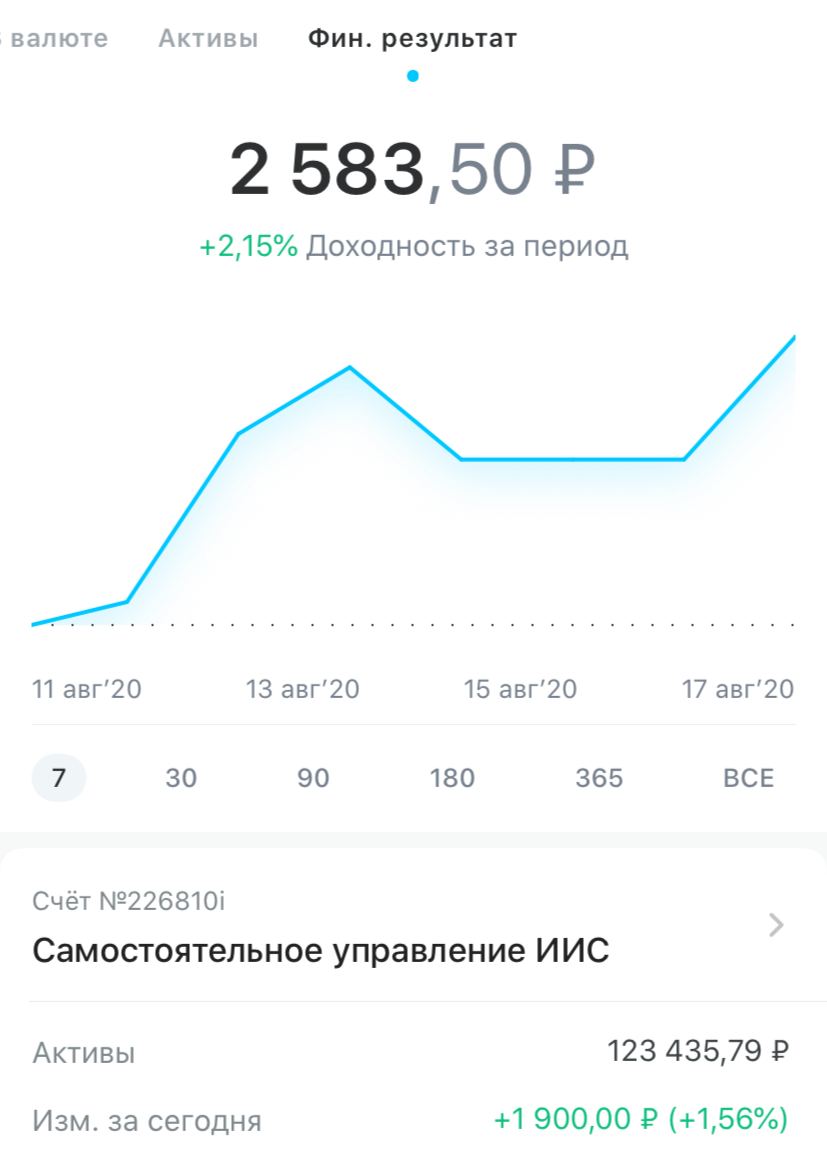Choose the 90-day period

313,777
